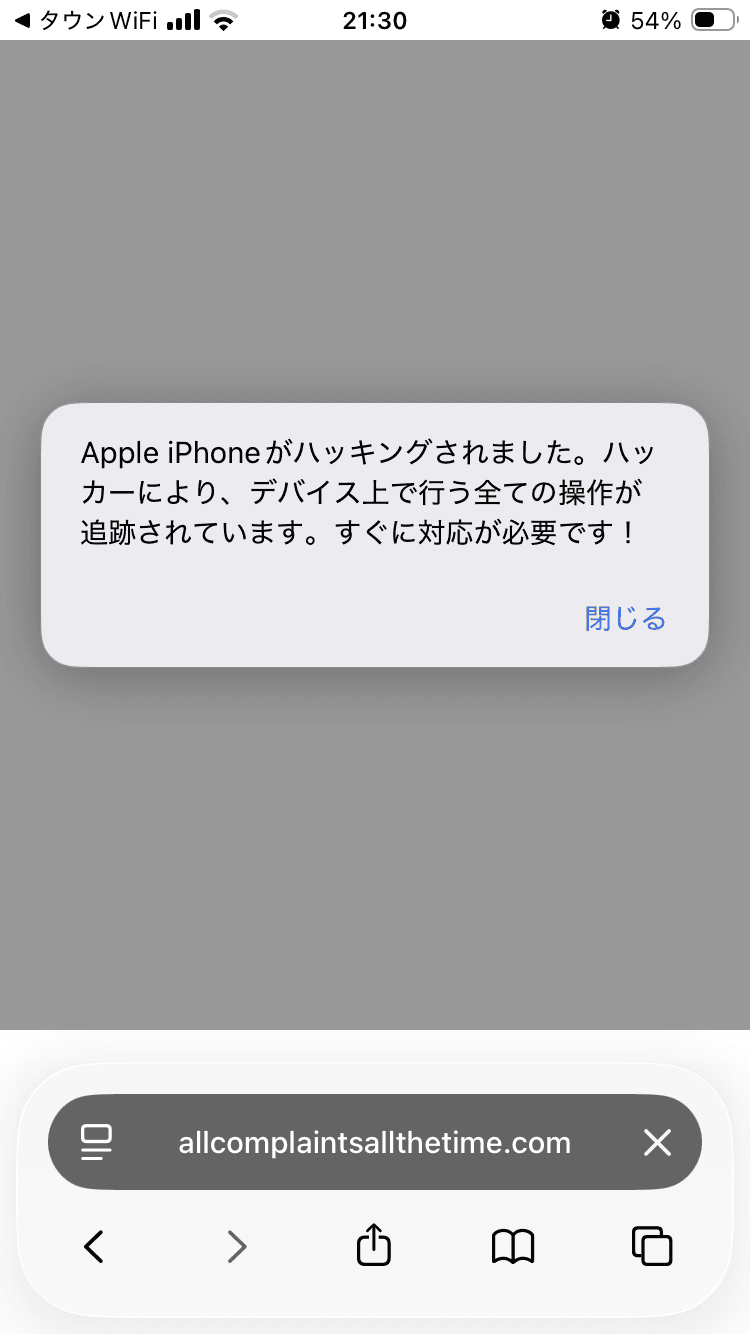Stop loading with the X icon
750x1334 pixels.
(x=657, y=1142)
